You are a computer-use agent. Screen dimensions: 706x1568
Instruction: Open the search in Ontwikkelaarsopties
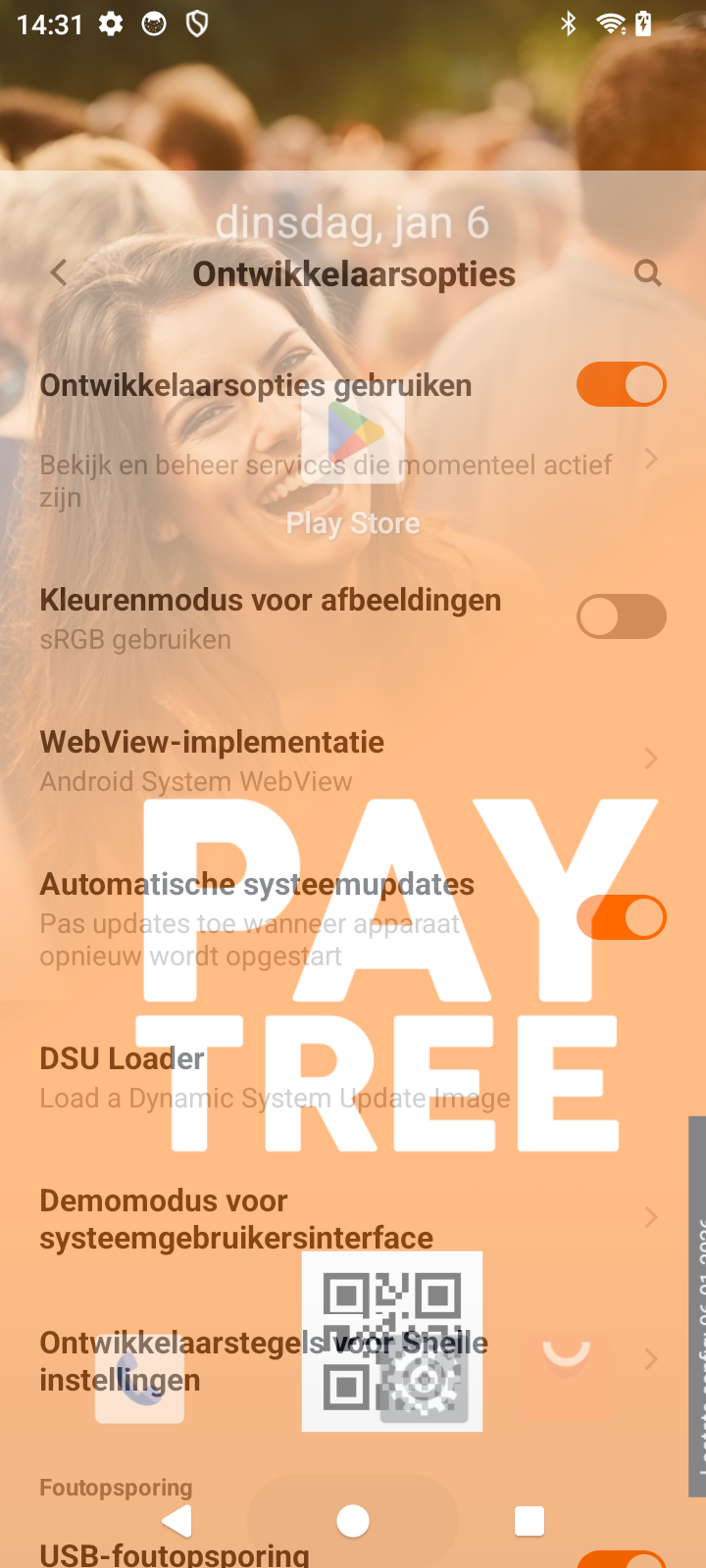648,273
